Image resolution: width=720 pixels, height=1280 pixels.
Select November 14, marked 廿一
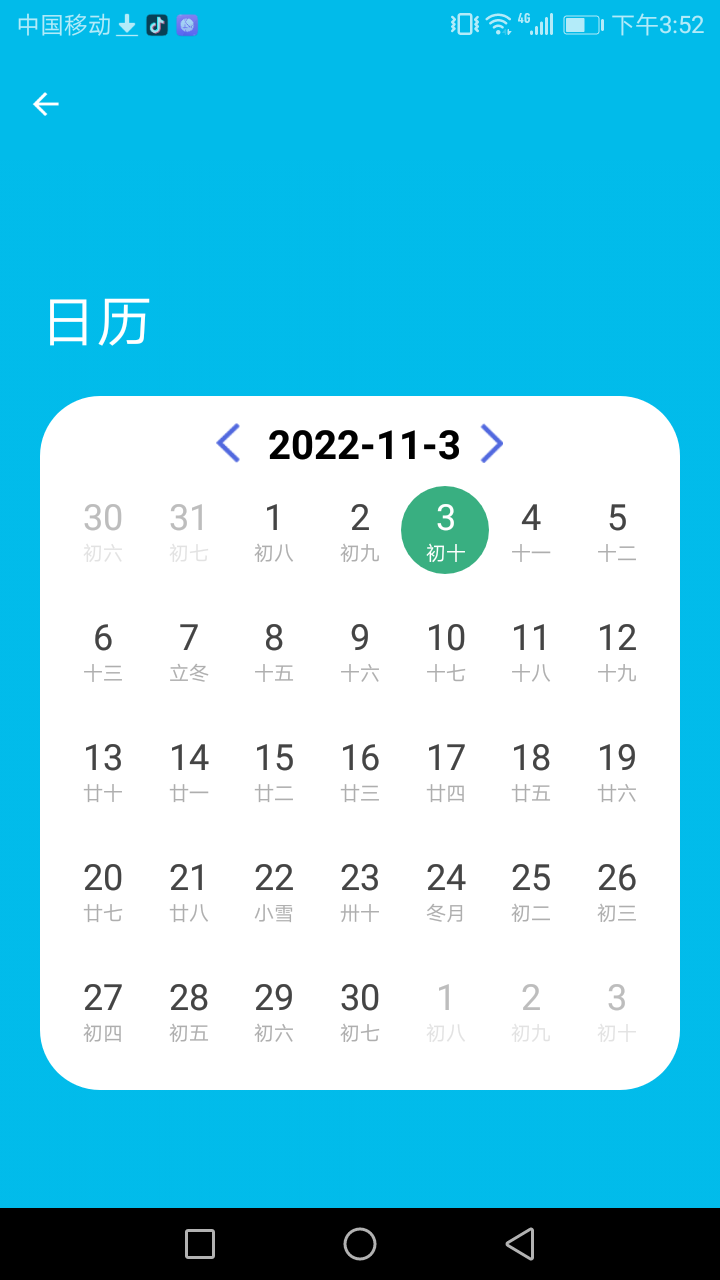(188, 770)
